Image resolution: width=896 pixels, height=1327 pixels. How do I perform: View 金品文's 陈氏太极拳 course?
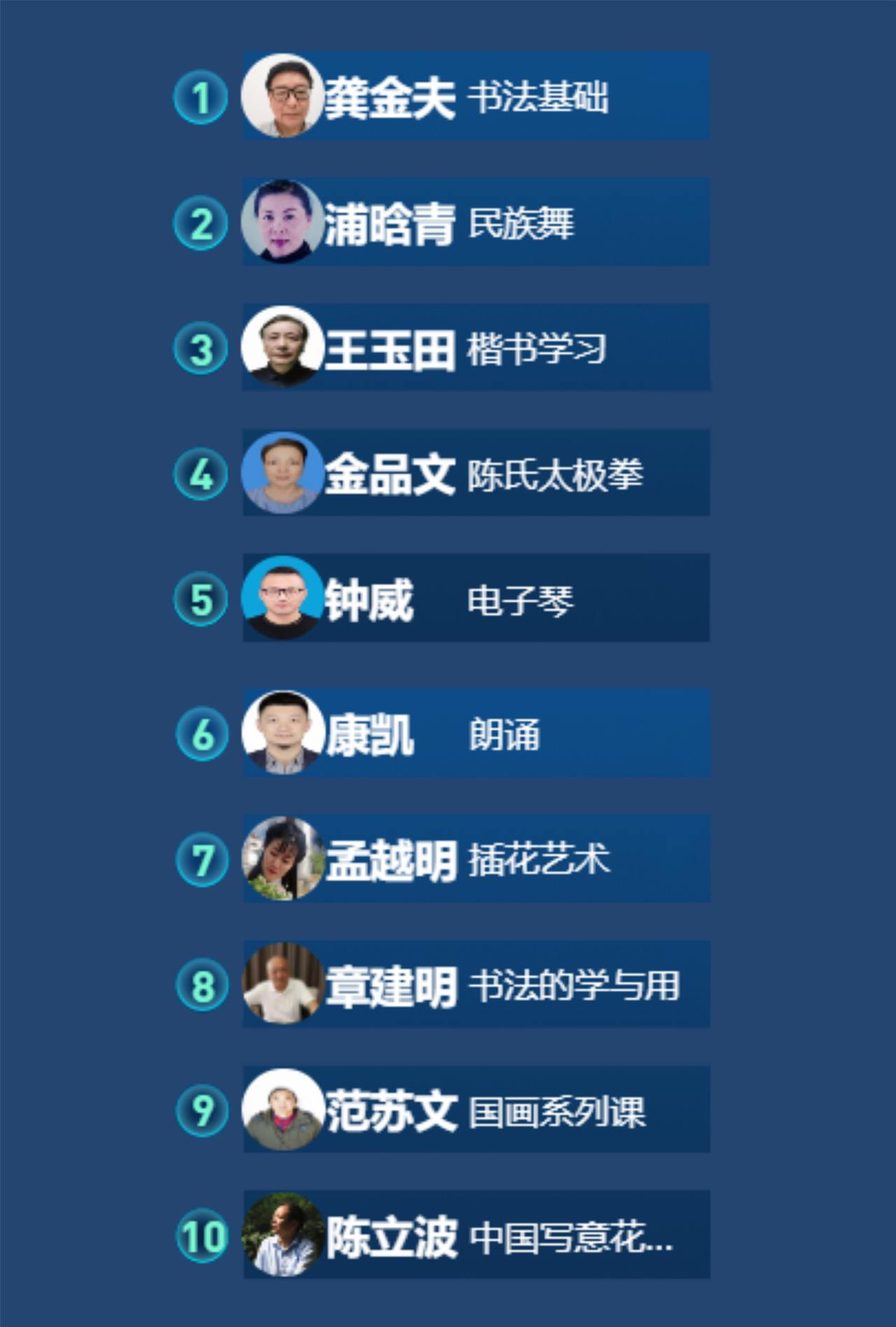(476, 473)
